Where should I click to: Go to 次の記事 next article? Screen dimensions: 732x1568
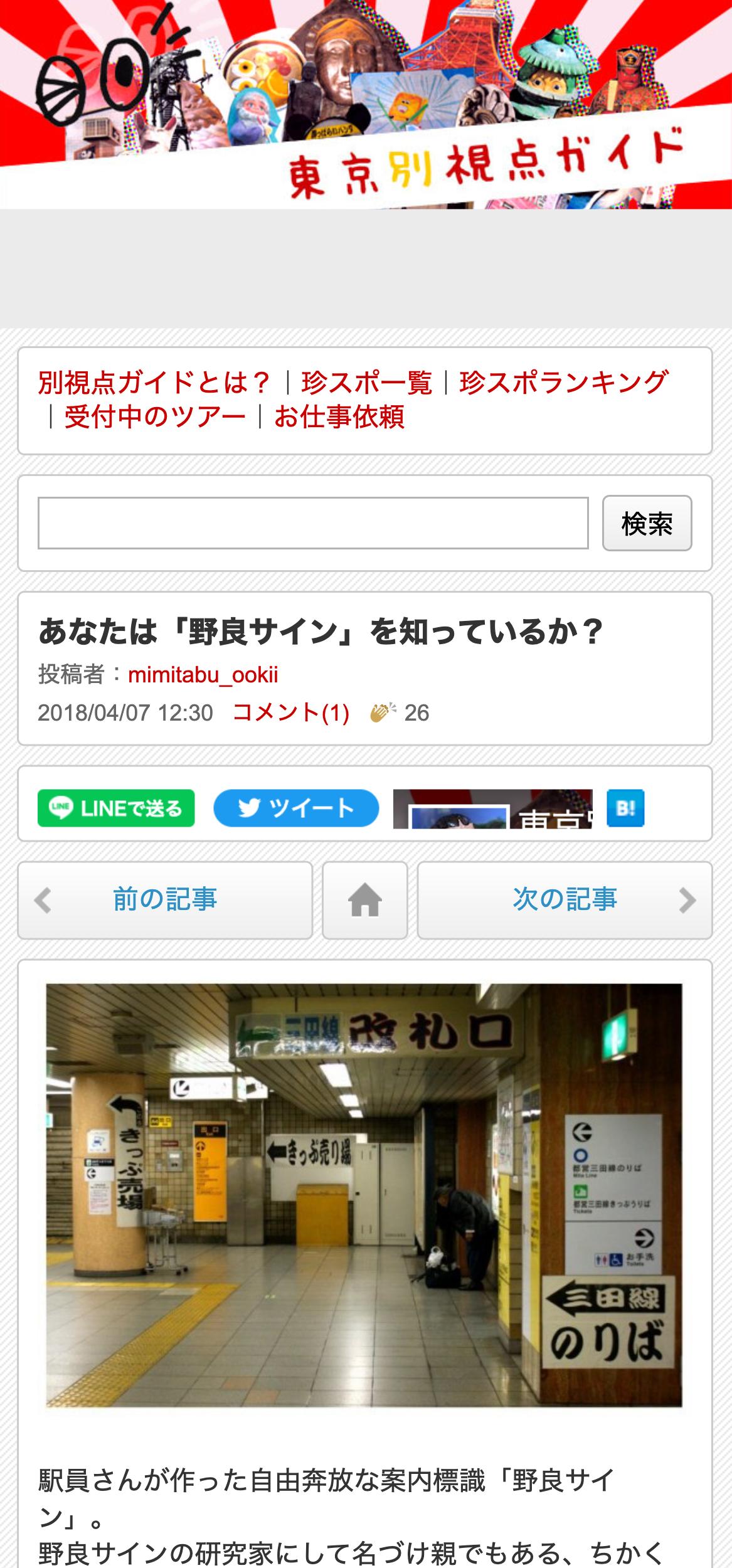click(x=565, y=900)
